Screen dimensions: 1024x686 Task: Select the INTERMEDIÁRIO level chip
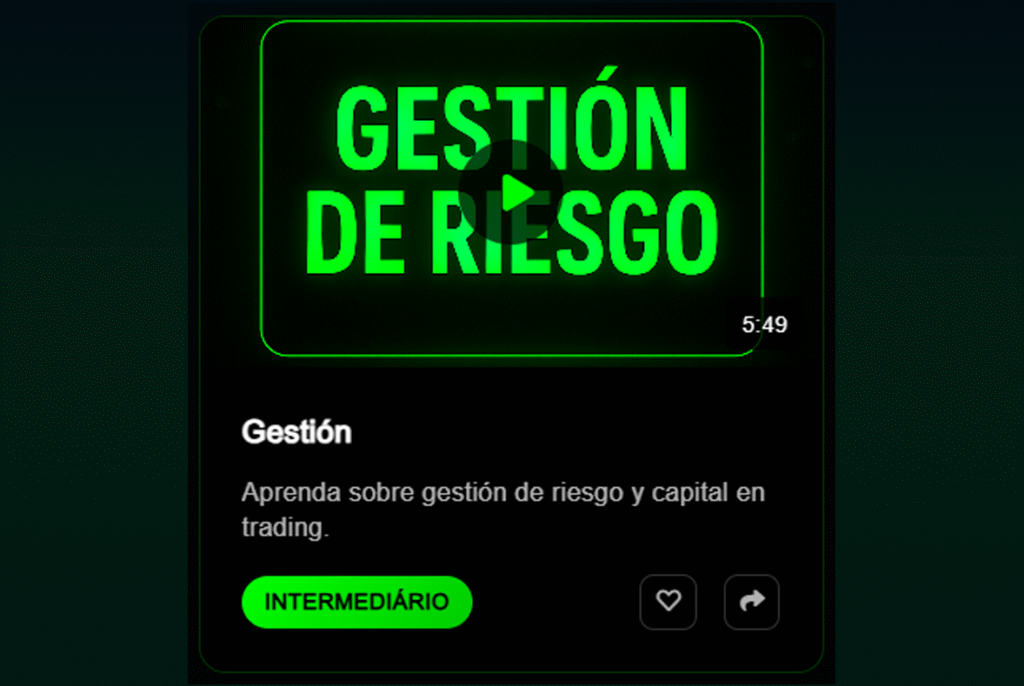pos(357,602)
